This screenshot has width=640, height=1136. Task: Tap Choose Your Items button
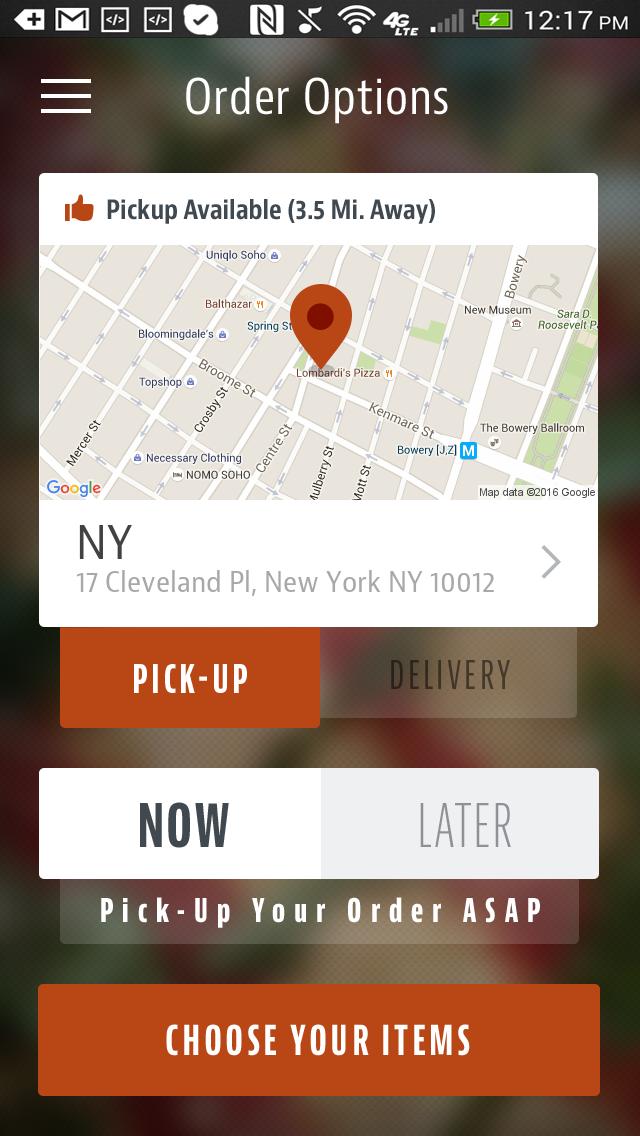[318, 1040]
